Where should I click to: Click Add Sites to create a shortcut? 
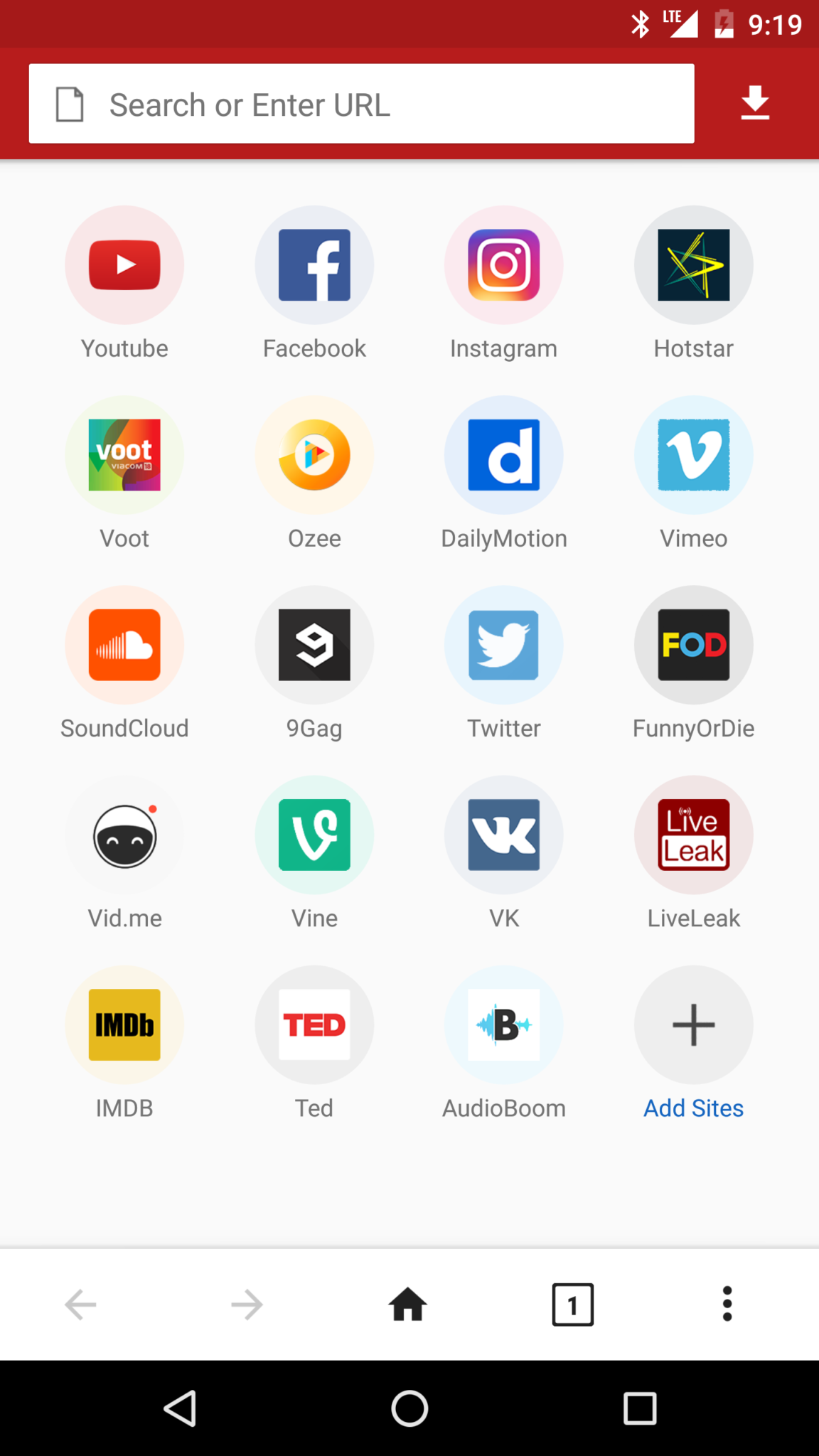(693, 1024)
